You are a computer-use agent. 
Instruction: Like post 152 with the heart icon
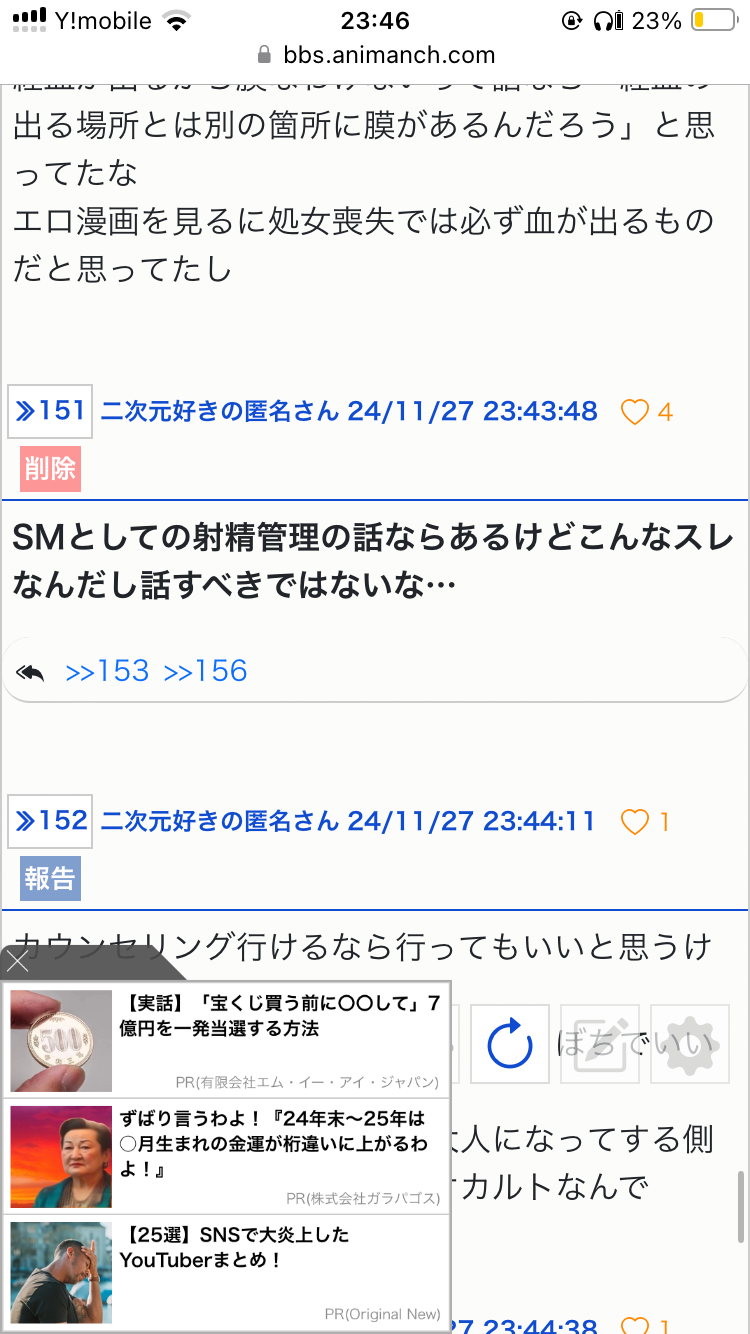[635, 822]
